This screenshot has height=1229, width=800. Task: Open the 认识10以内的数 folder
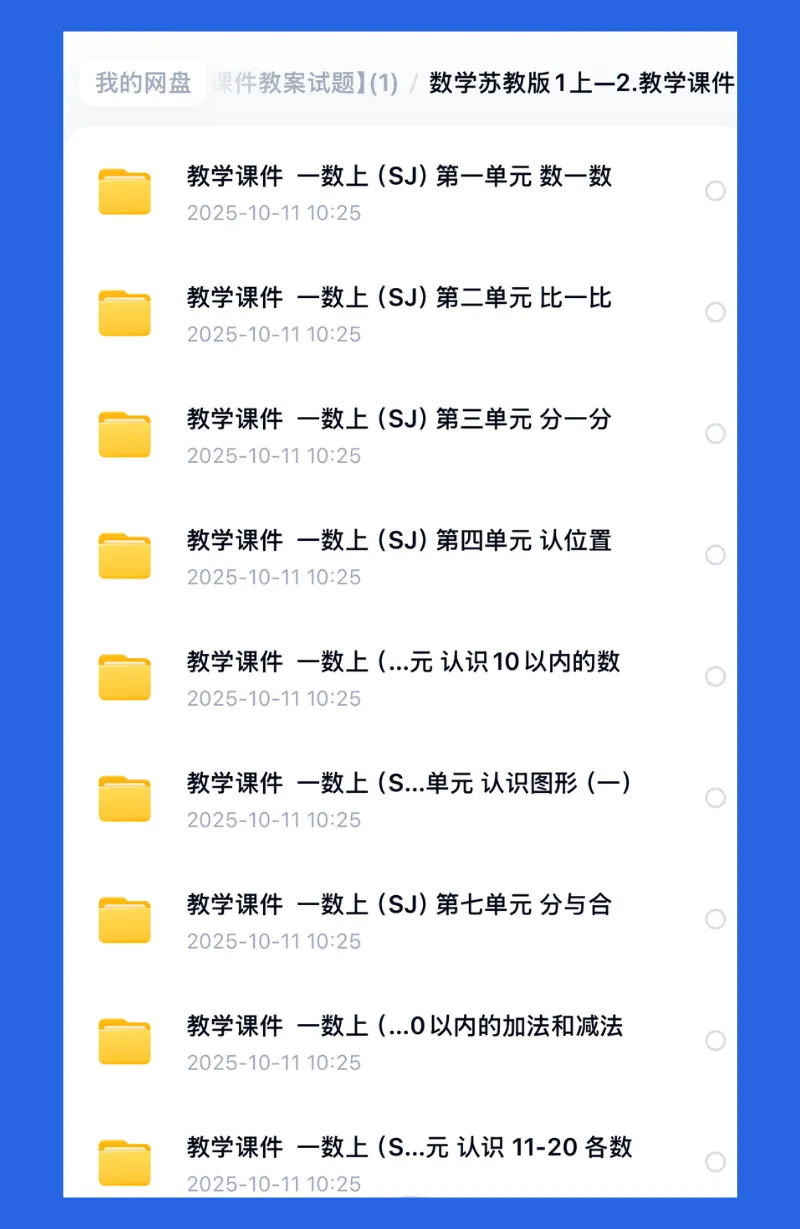coord(400,678)
